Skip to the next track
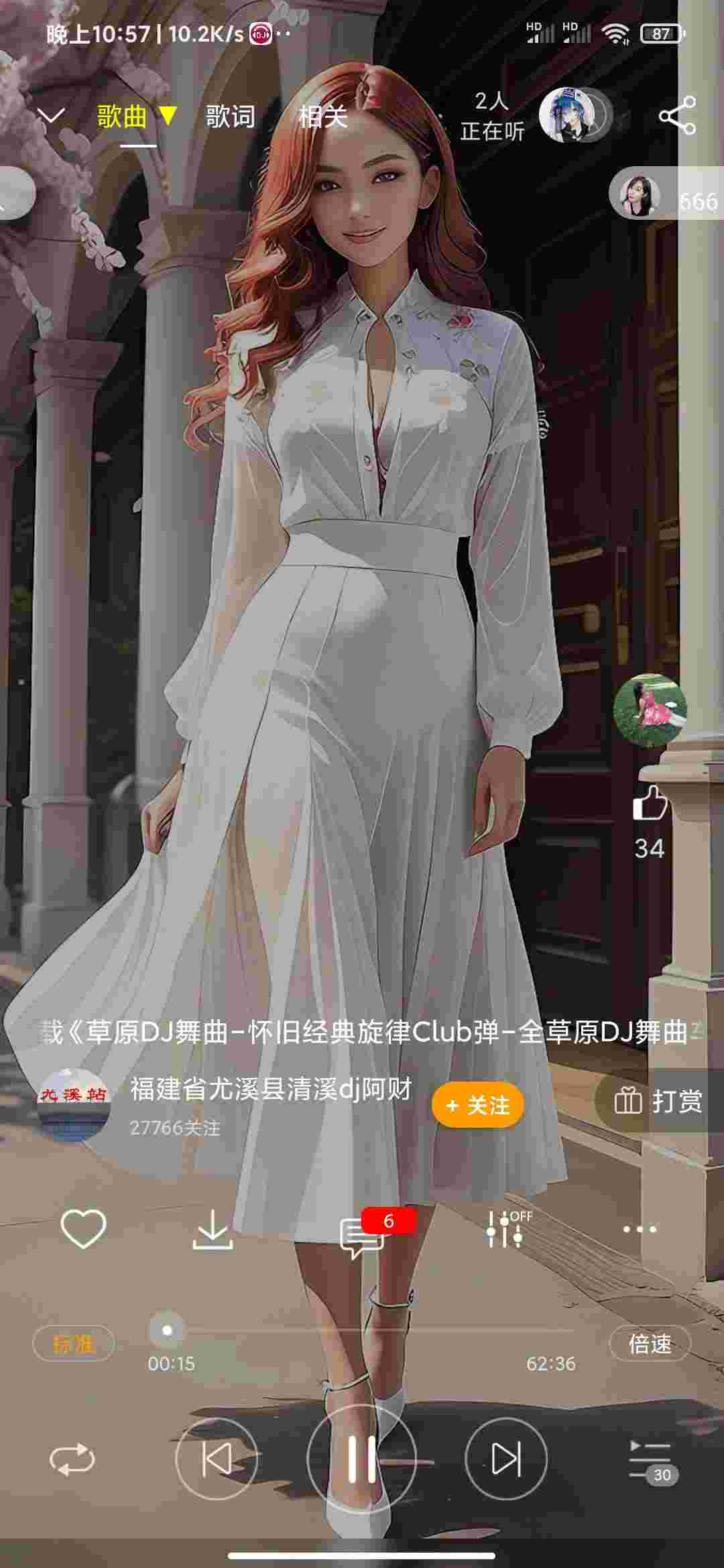This screenshot has width=724, height=1568. (x=506, y=1459)
